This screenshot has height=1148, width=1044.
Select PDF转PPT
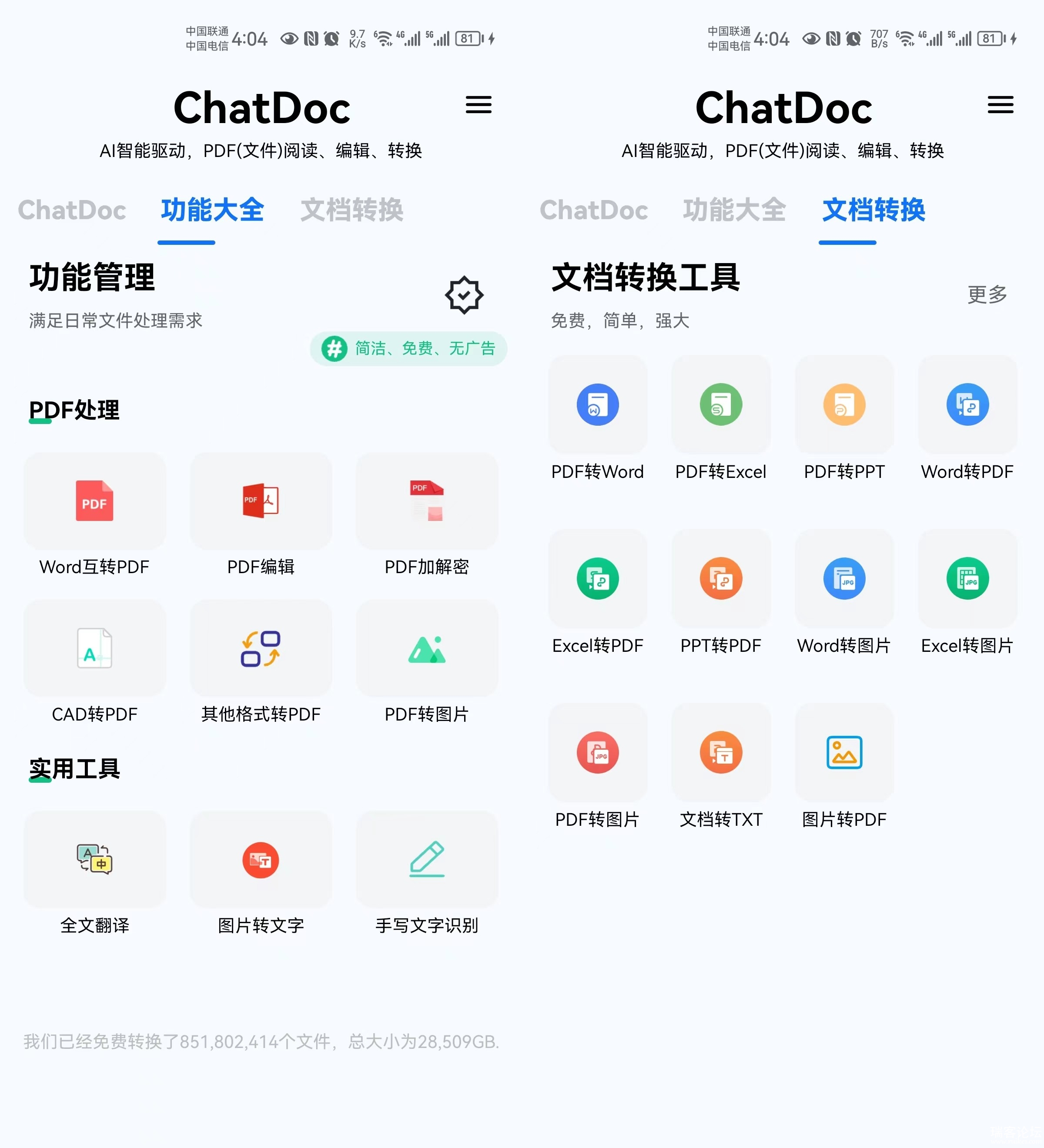[x=844, y=405]
